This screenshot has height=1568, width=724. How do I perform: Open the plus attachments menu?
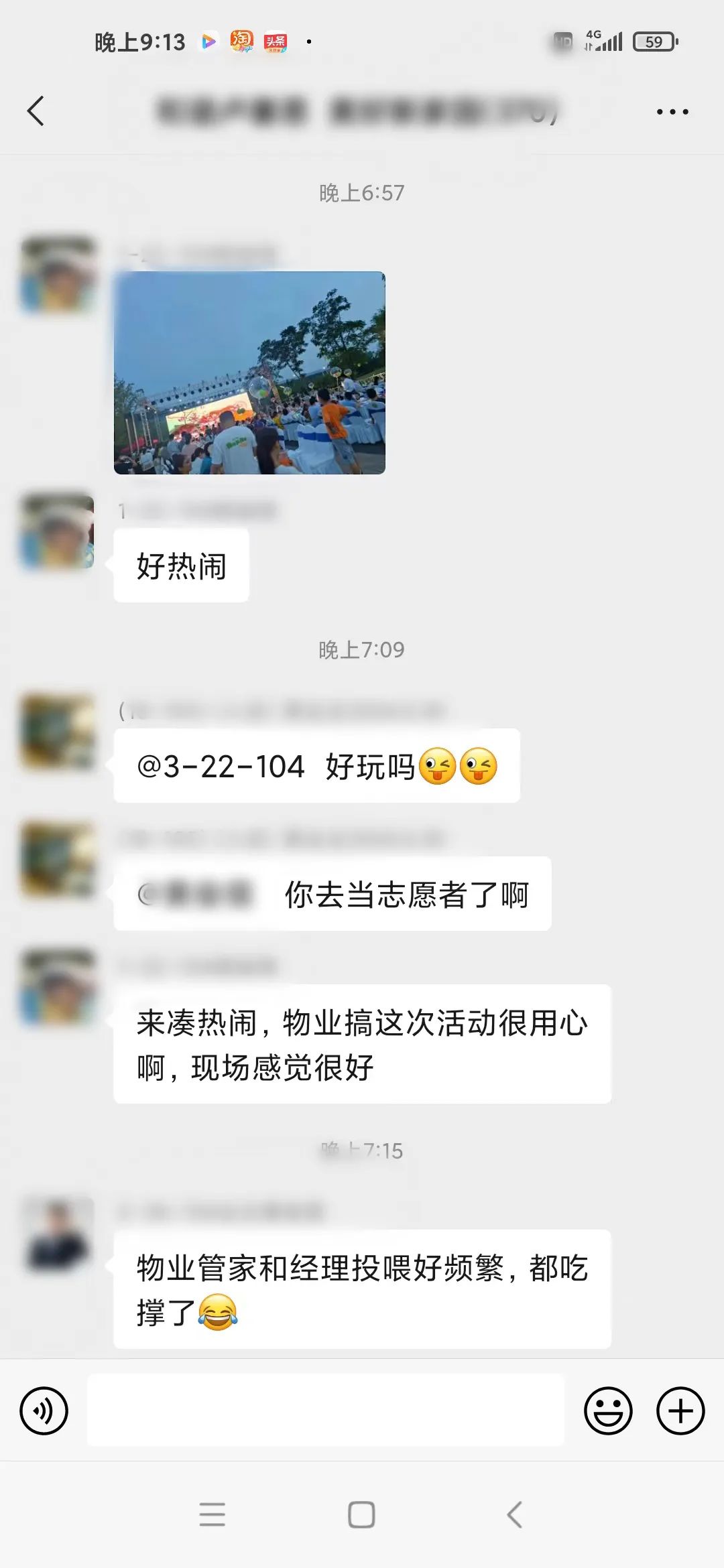pos(680,1411)
